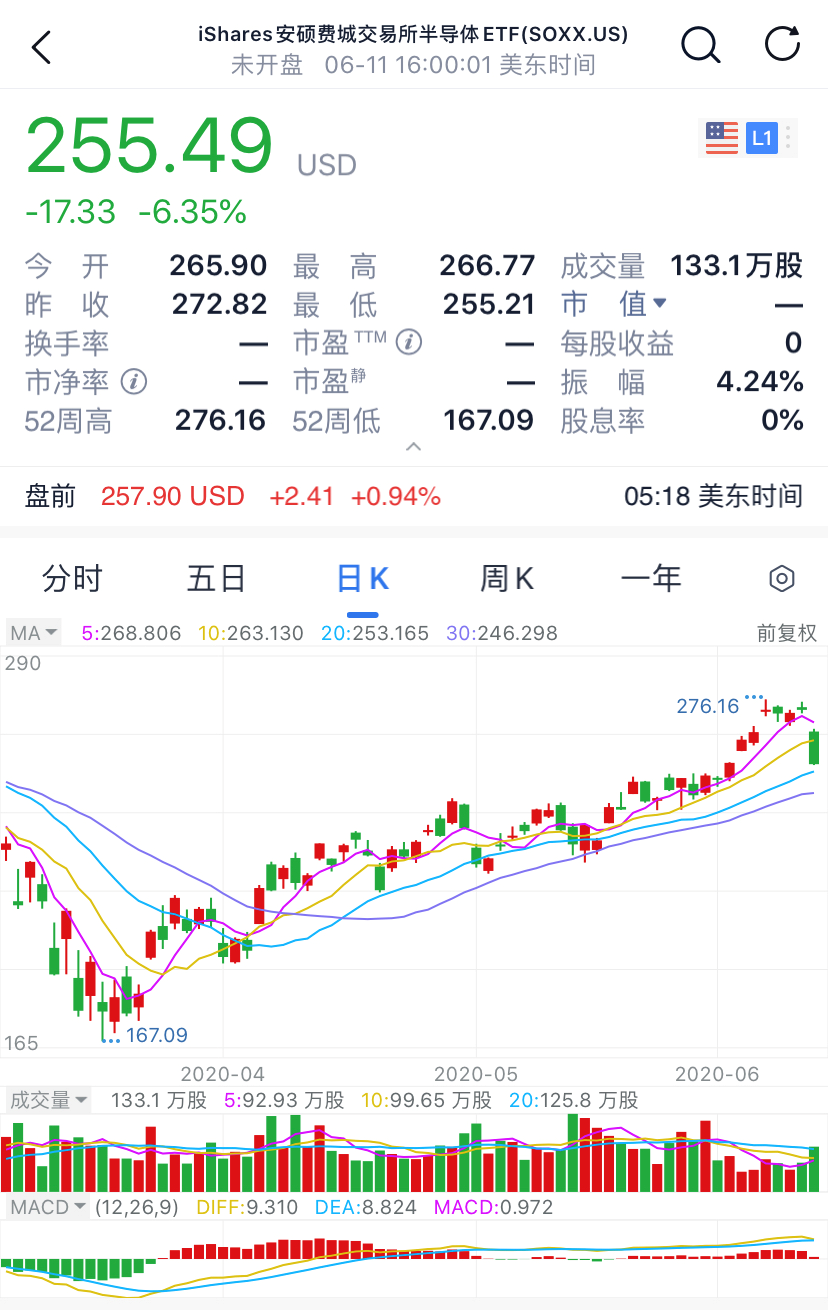This screenshot has height=1312, width=828.
Task: Open chart settings hexagon icon
Action: click(782, 578)
